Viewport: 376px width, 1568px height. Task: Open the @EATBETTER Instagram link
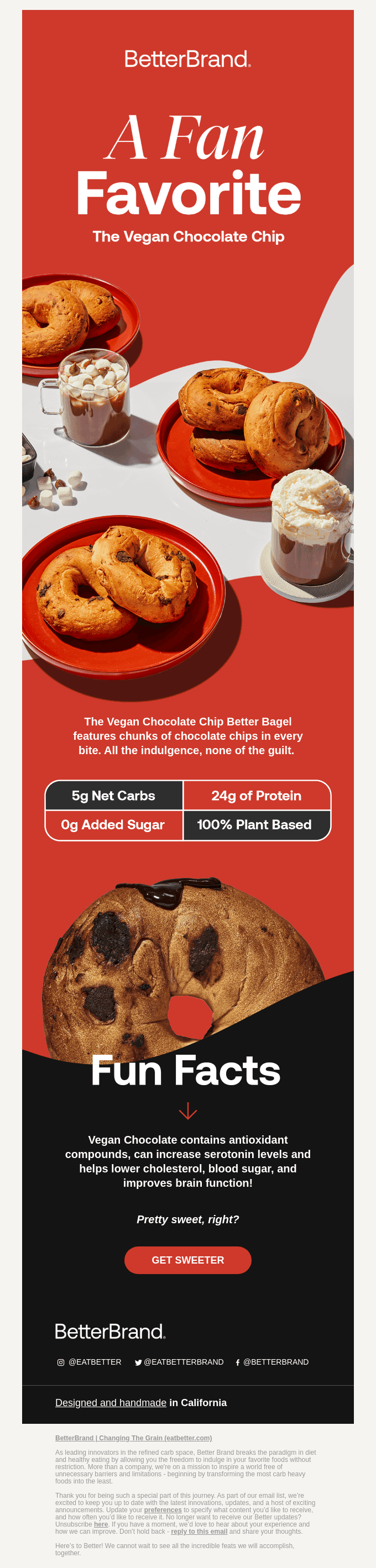pyautogui.click(x=90, y=1362)
